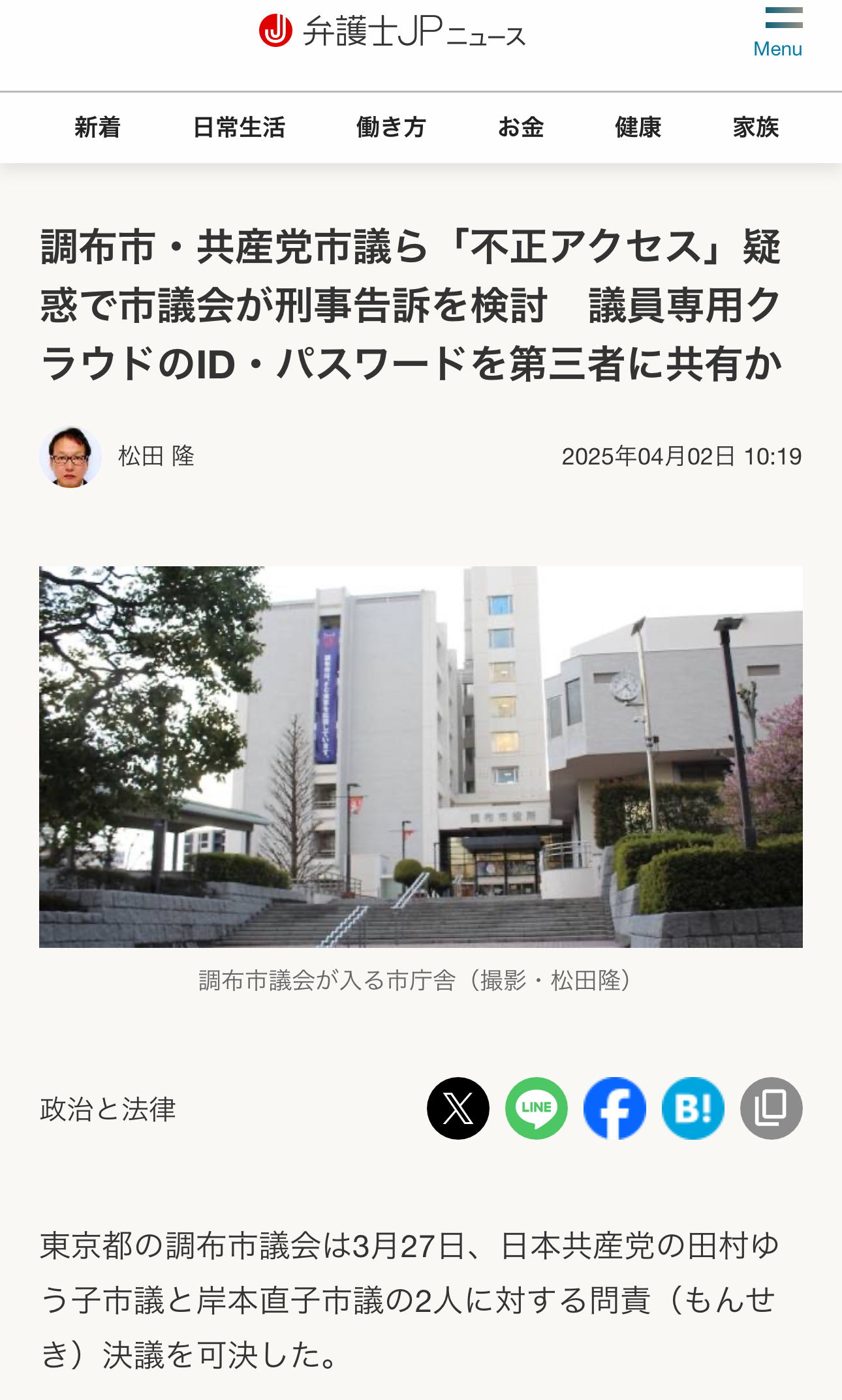Switch to the 新着 tab

click(x=97, y=127)
